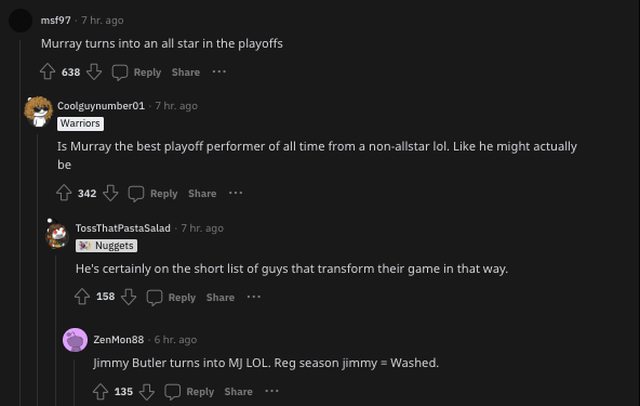Viewport: 640px width, 406px height.
Task: Share TossThatPastaSalad's comment
Action: (x=220, y=297)
